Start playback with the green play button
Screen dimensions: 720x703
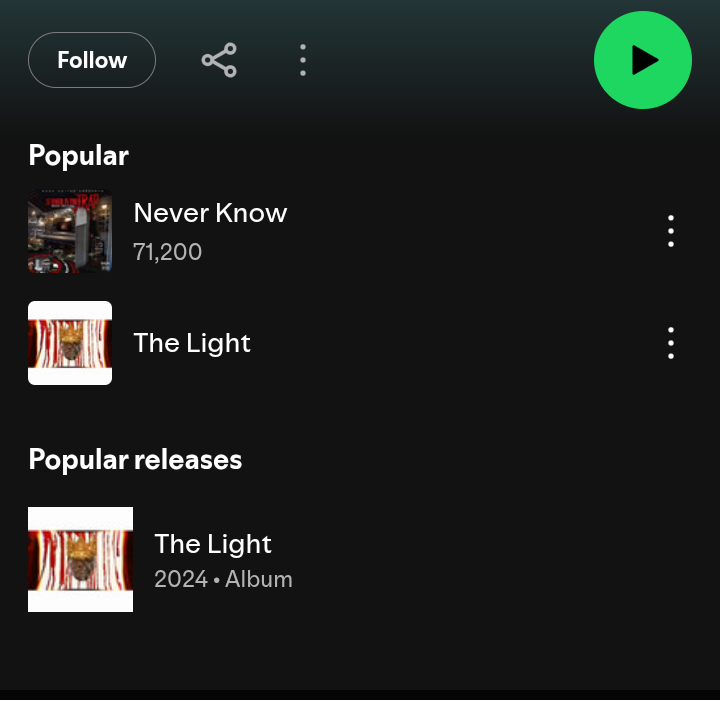642,60
